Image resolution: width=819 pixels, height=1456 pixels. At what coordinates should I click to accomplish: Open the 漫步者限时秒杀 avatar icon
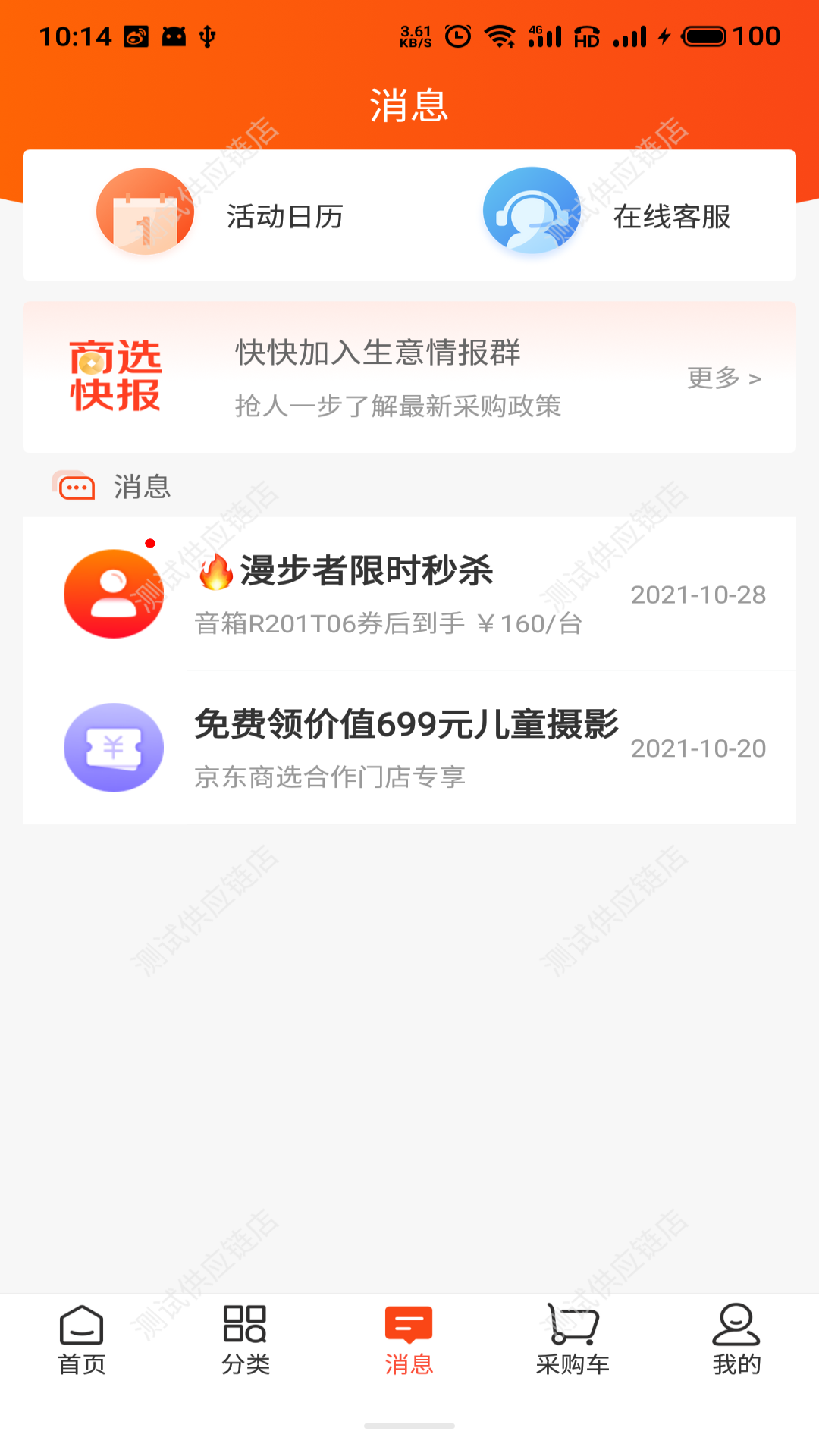(114, 594)
